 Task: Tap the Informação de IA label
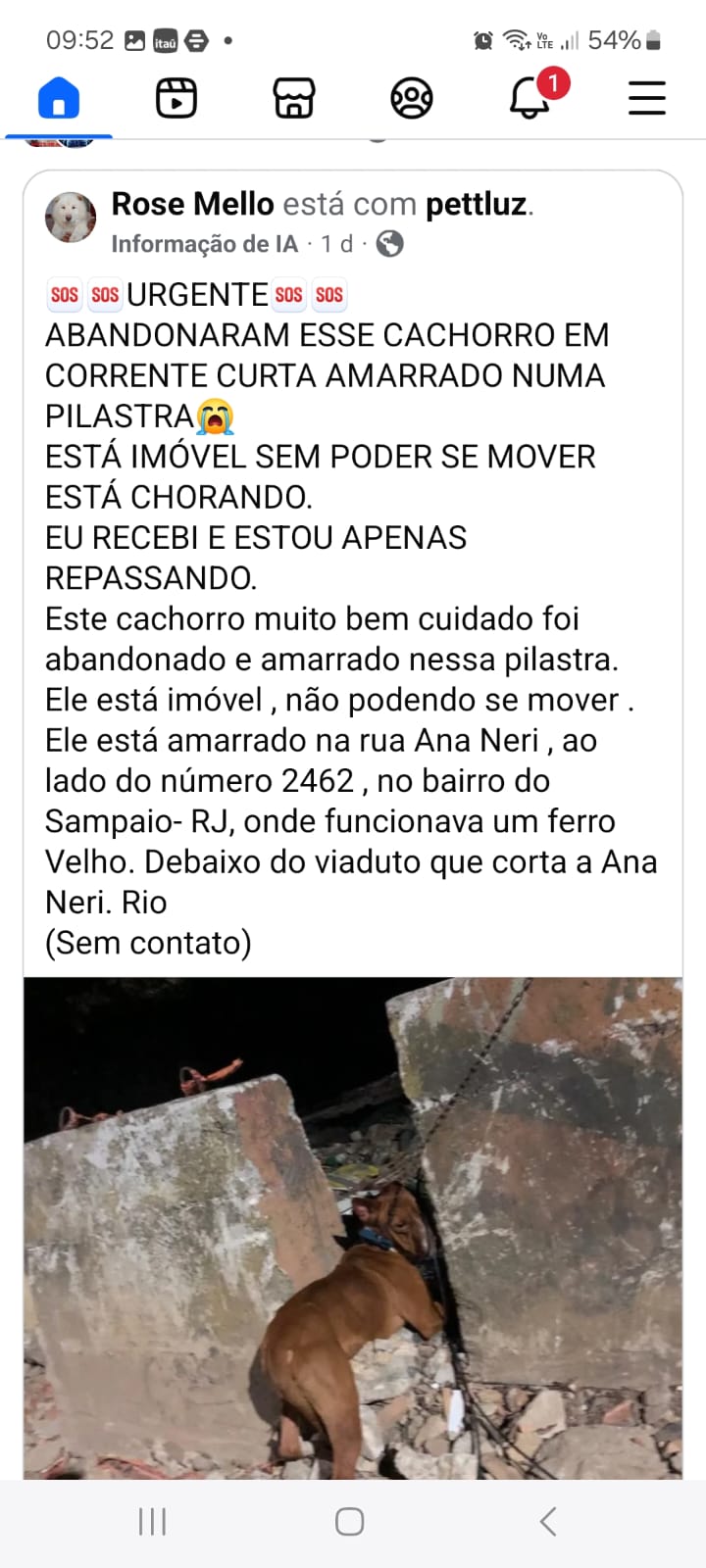pyautogui.click(x=204, y=244)
